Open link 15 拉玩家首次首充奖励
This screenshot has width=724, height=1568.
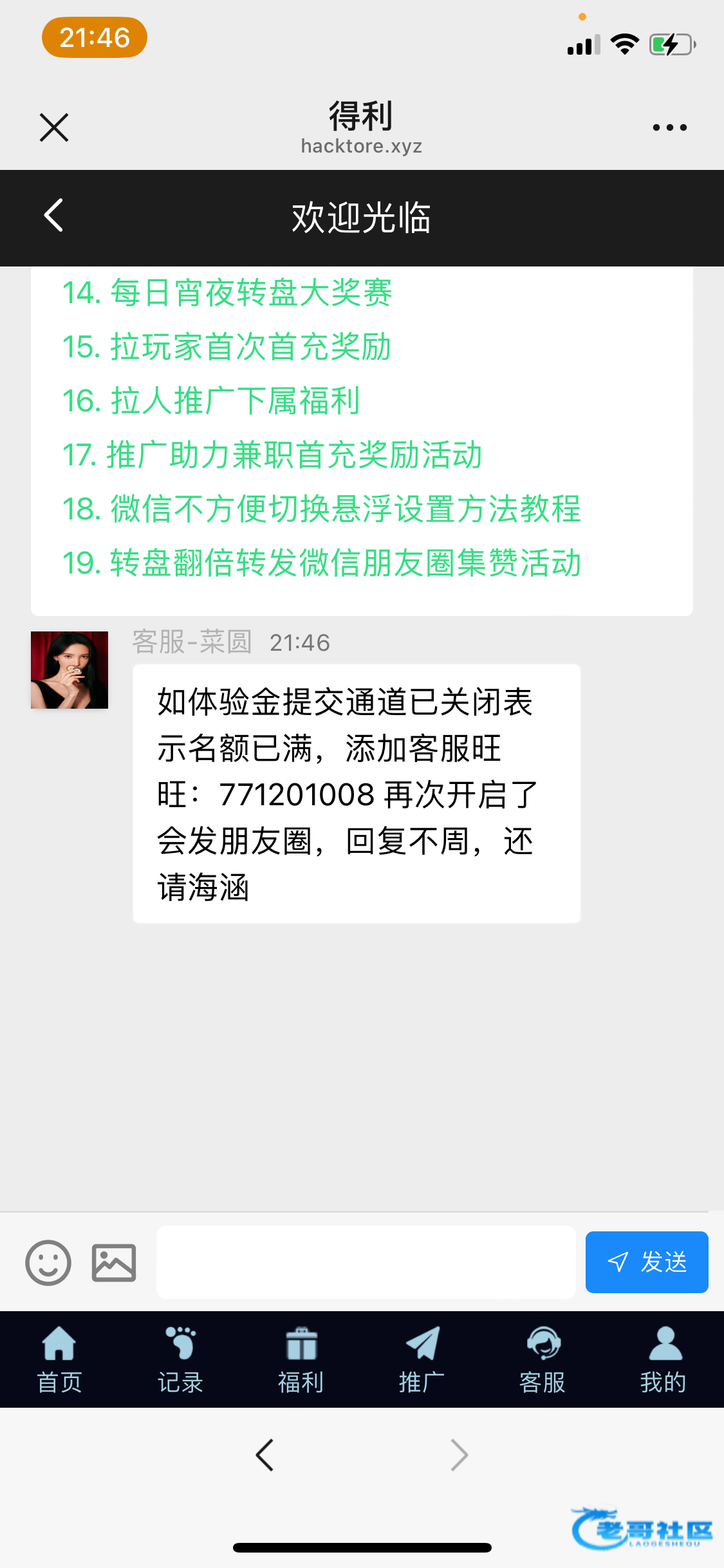click(x=227, y=347)
